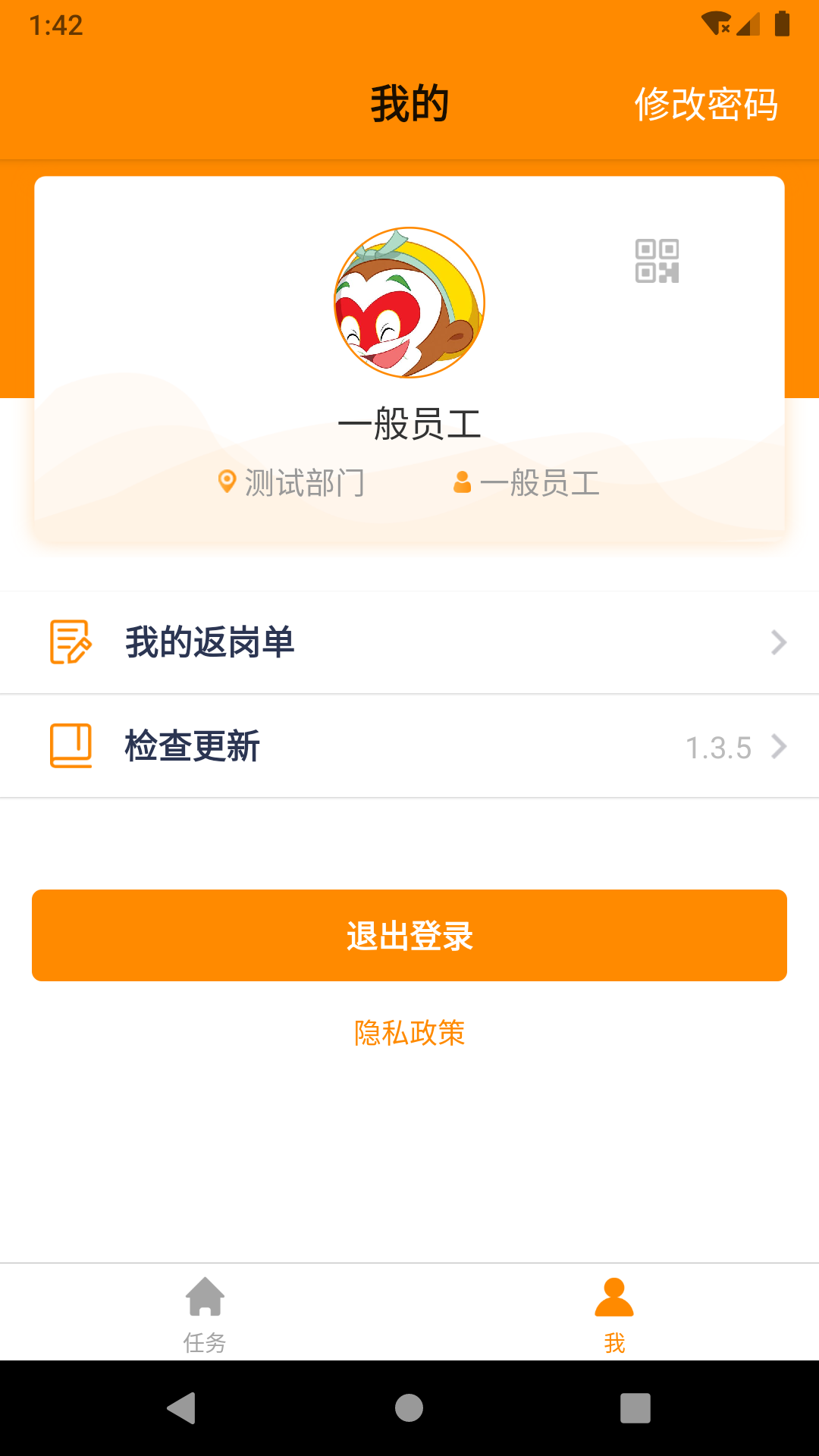Open 我的返岗单 via its chevron arrow
Image resolution: width=819 pixels, height=1456 pixels.
(780, 642)
